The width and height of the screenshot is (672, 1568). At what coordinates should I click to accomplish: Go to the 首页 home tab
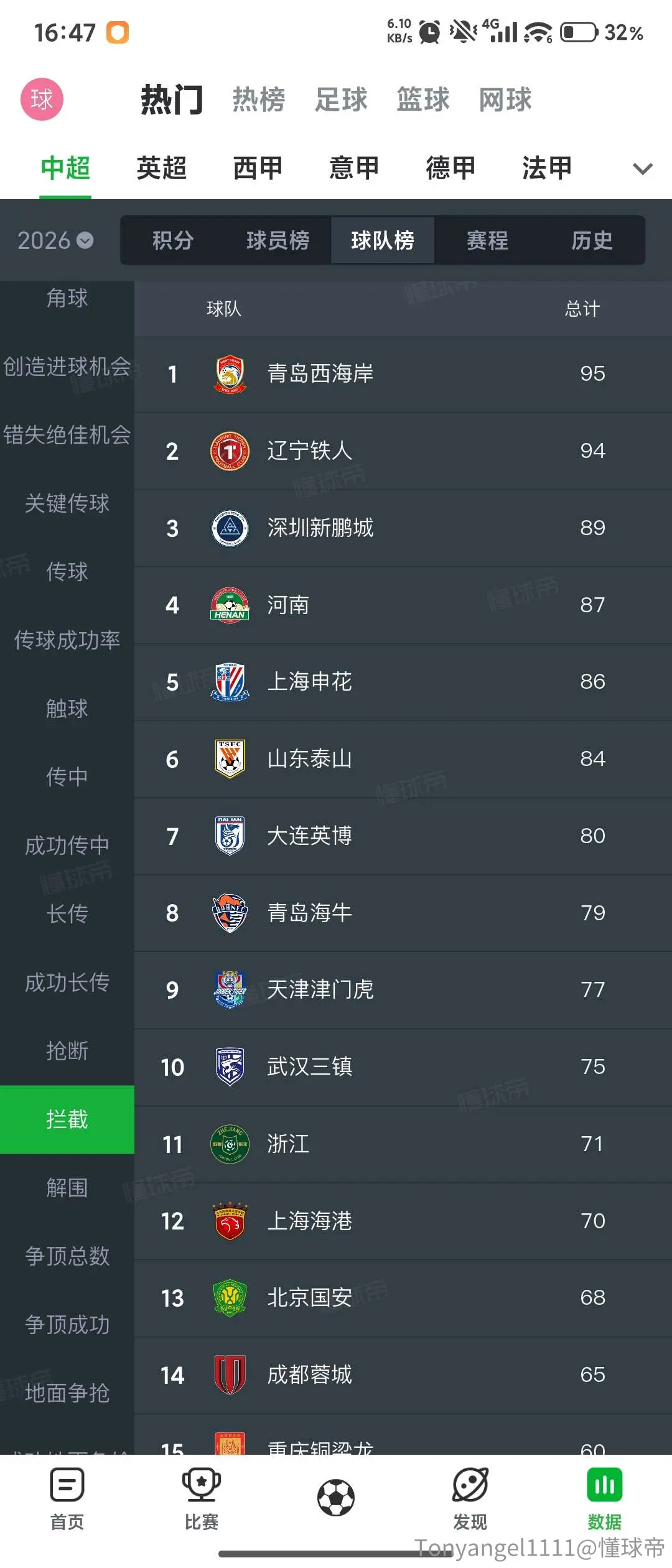pyautogui.click(x=67, y=1499)
